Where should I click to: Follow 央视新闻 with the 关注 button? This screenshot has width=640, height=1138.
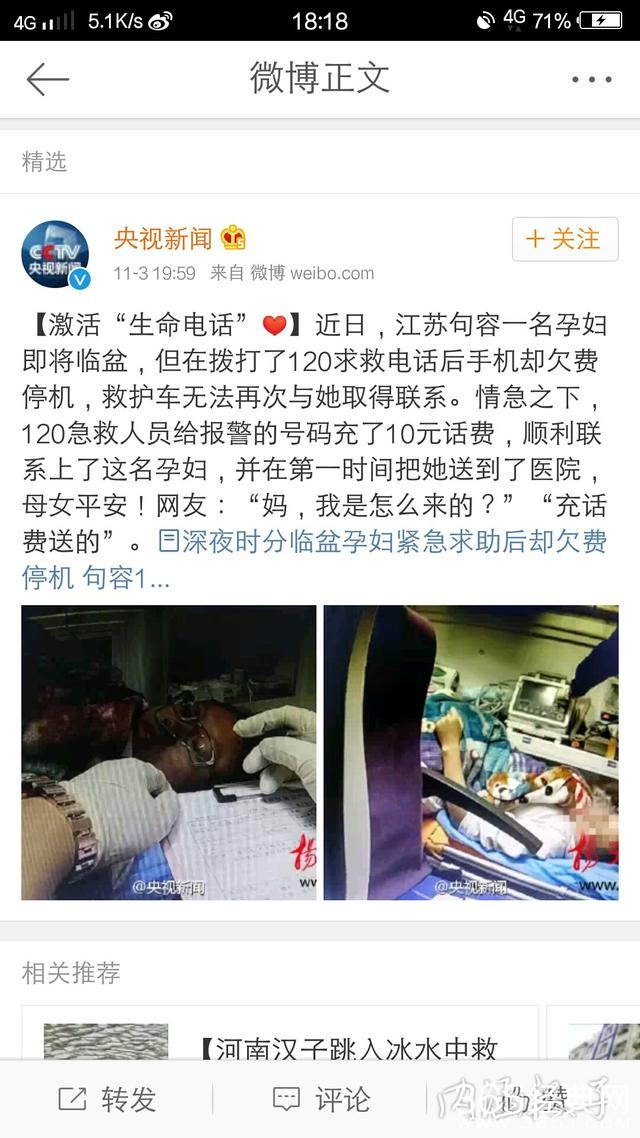pos(564,240)
